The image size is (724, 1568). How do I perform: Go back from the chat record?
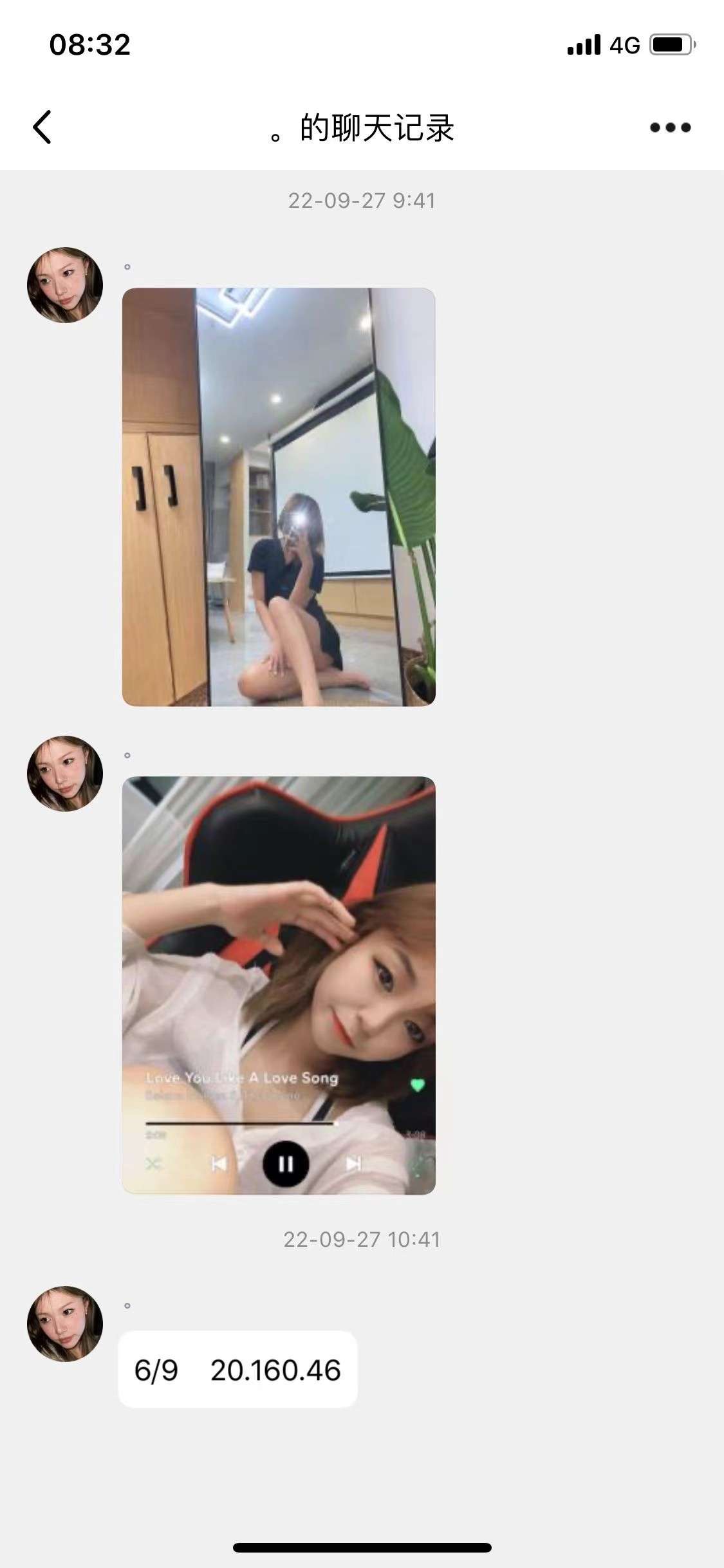coord(42,127)
